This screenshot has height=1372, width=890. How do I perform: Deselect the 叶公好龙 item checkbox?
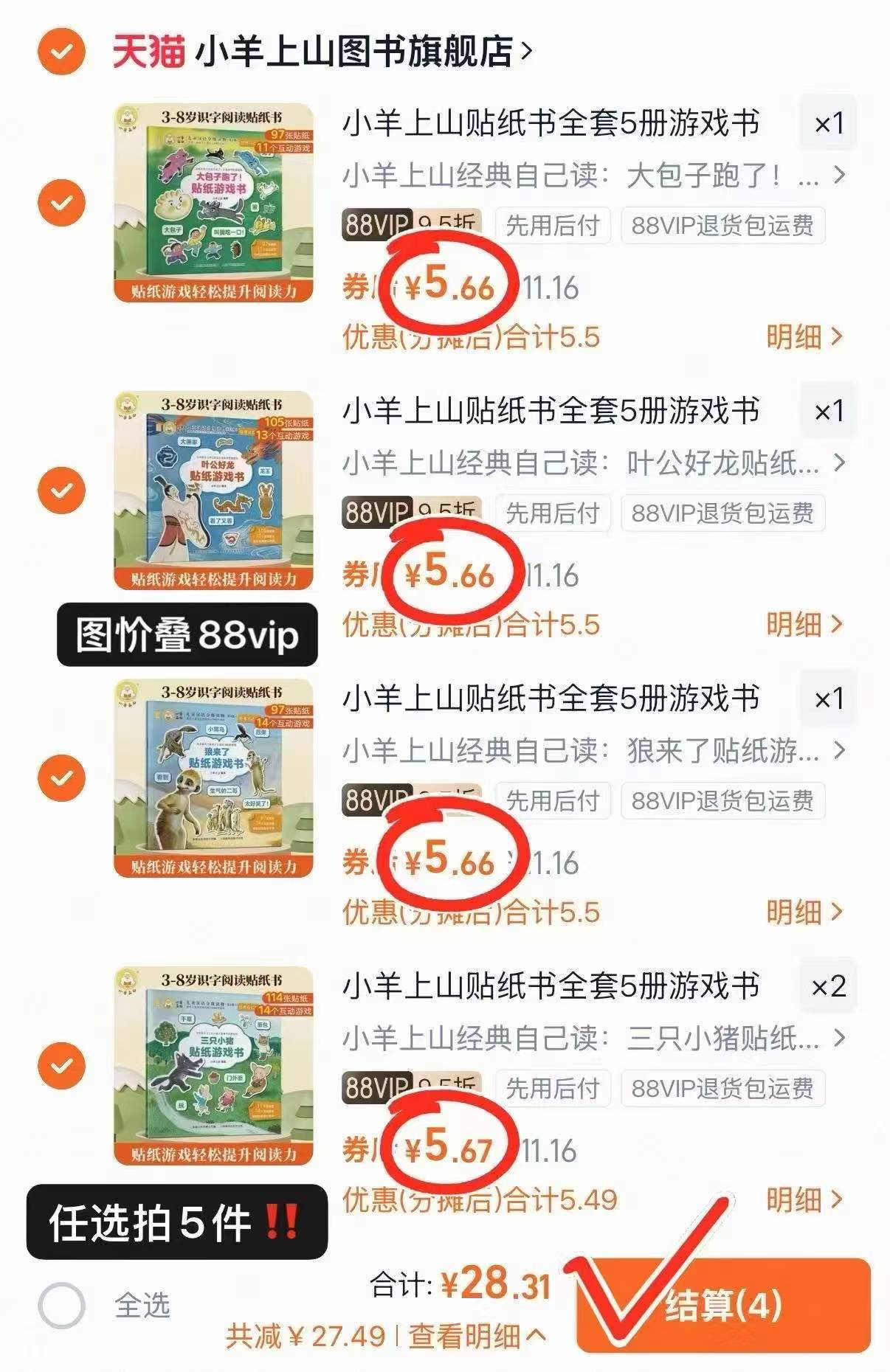pyautogui.click(x=62, y=488)
